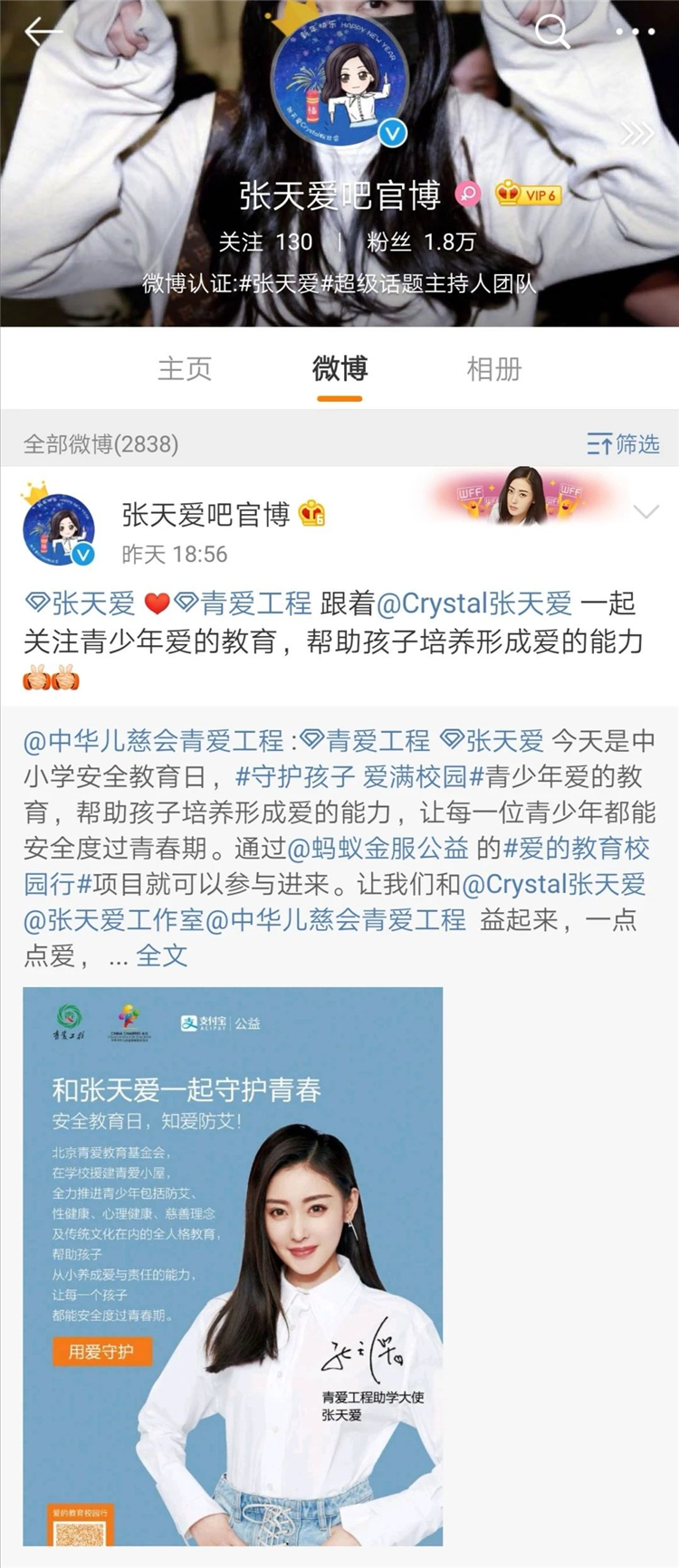Viewport: 679px width, 1568px height.
Task: Open the 关注 130 following list
Action: tap(265, 242)
